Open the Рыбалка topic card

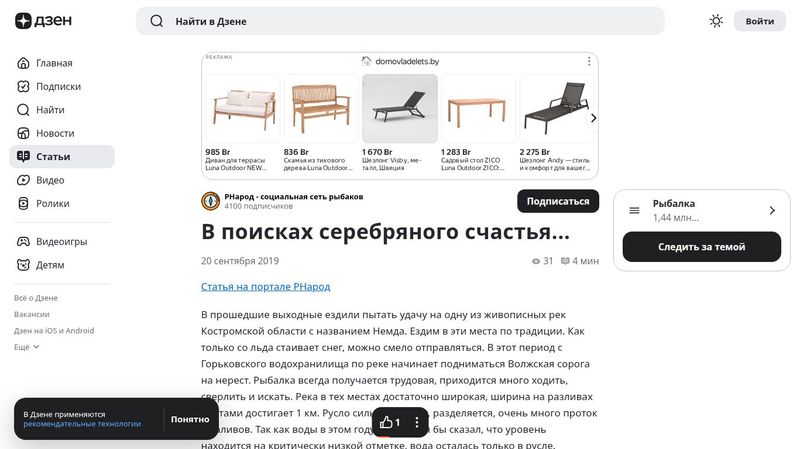pos(700,210)
